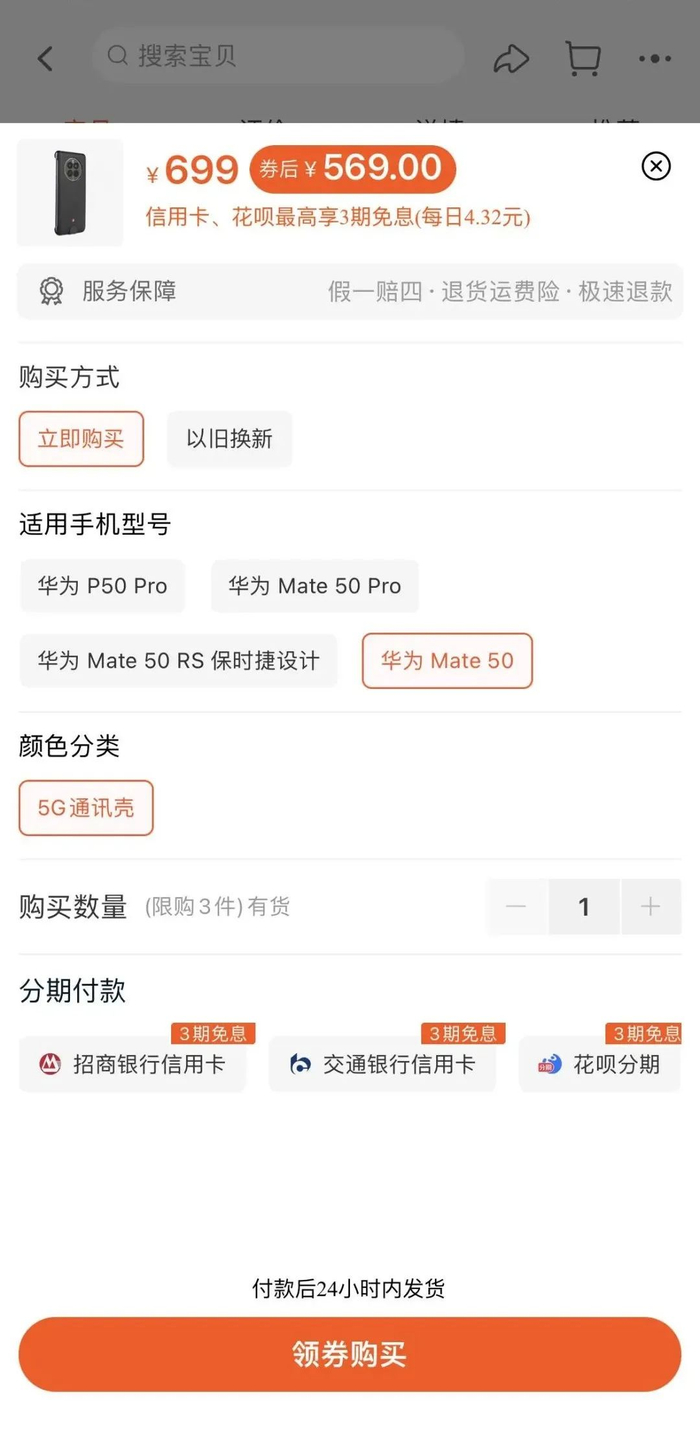700x1431 pixels.
Task: Select the 华为 P50 Pro model
Action: (x=102, y=586)
